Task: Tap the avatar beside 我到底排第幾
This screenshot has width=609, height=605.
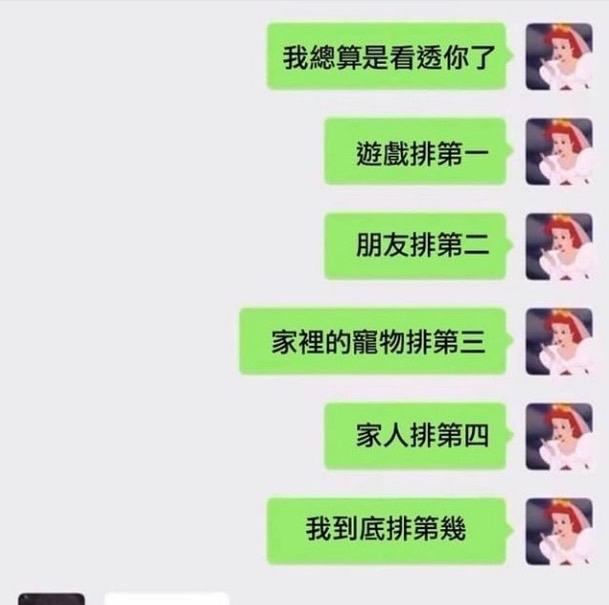Action: click(x=559, y=531)
